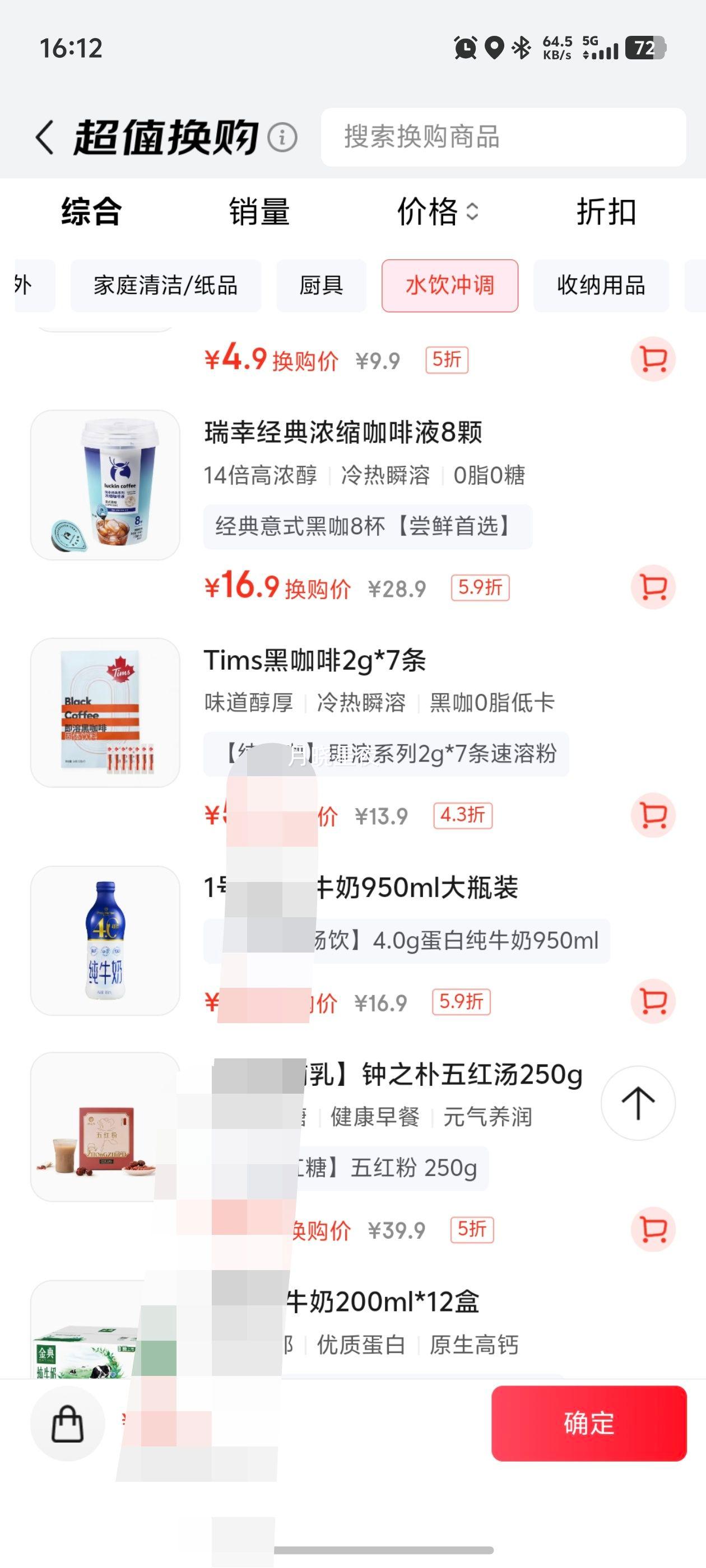This screenshot has height=1568, width=706.
Task: Select the 折扣 tab
Action: coord(607,212)
